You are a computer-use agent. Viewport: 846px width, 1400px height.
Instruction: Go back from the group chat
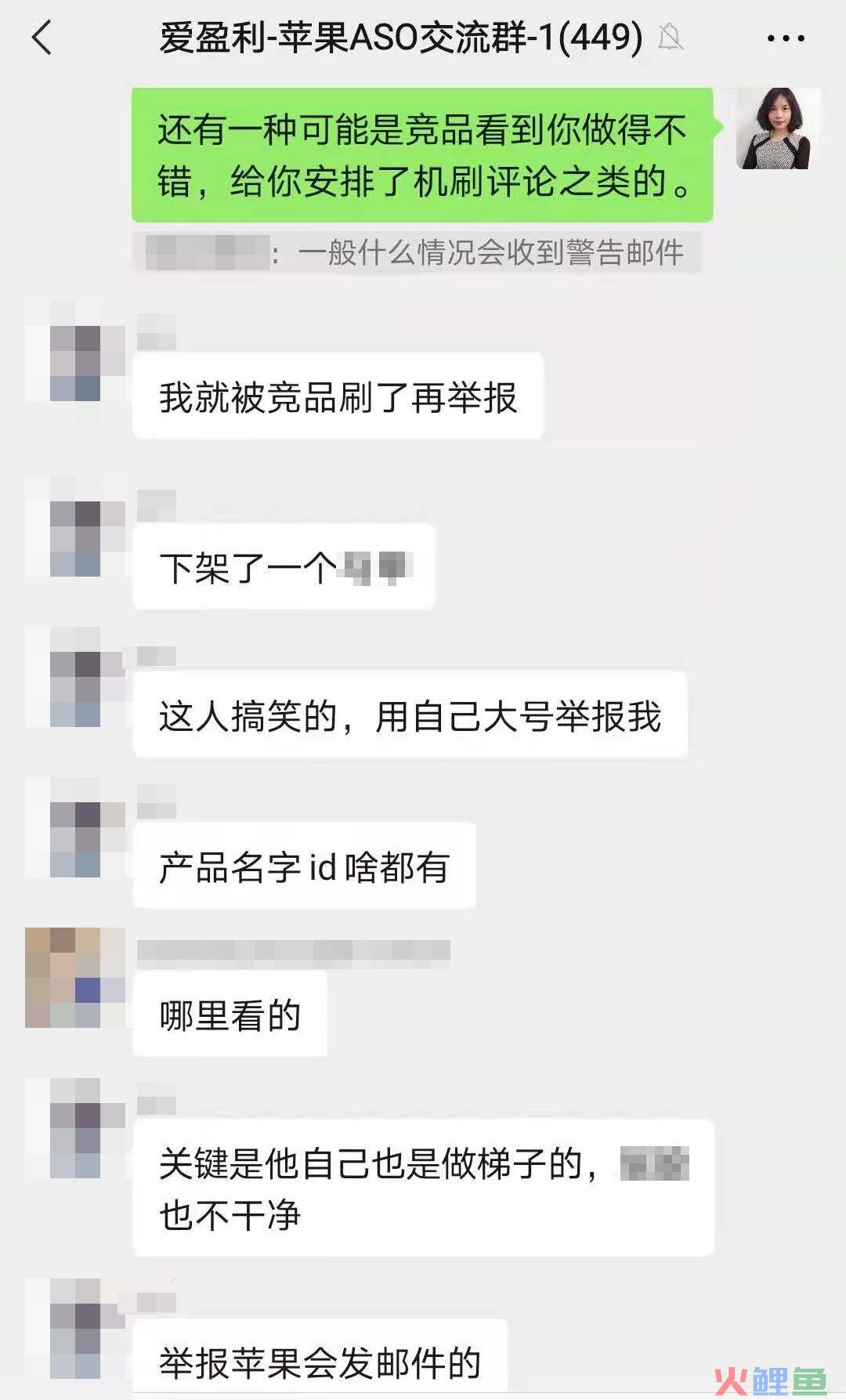[x=42, y=38]
